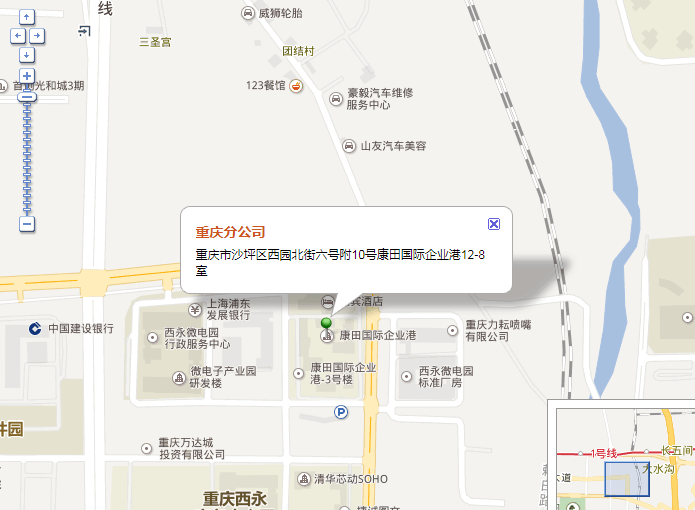
Task: Pan the map left with left arrow
Action: (15, 35)
